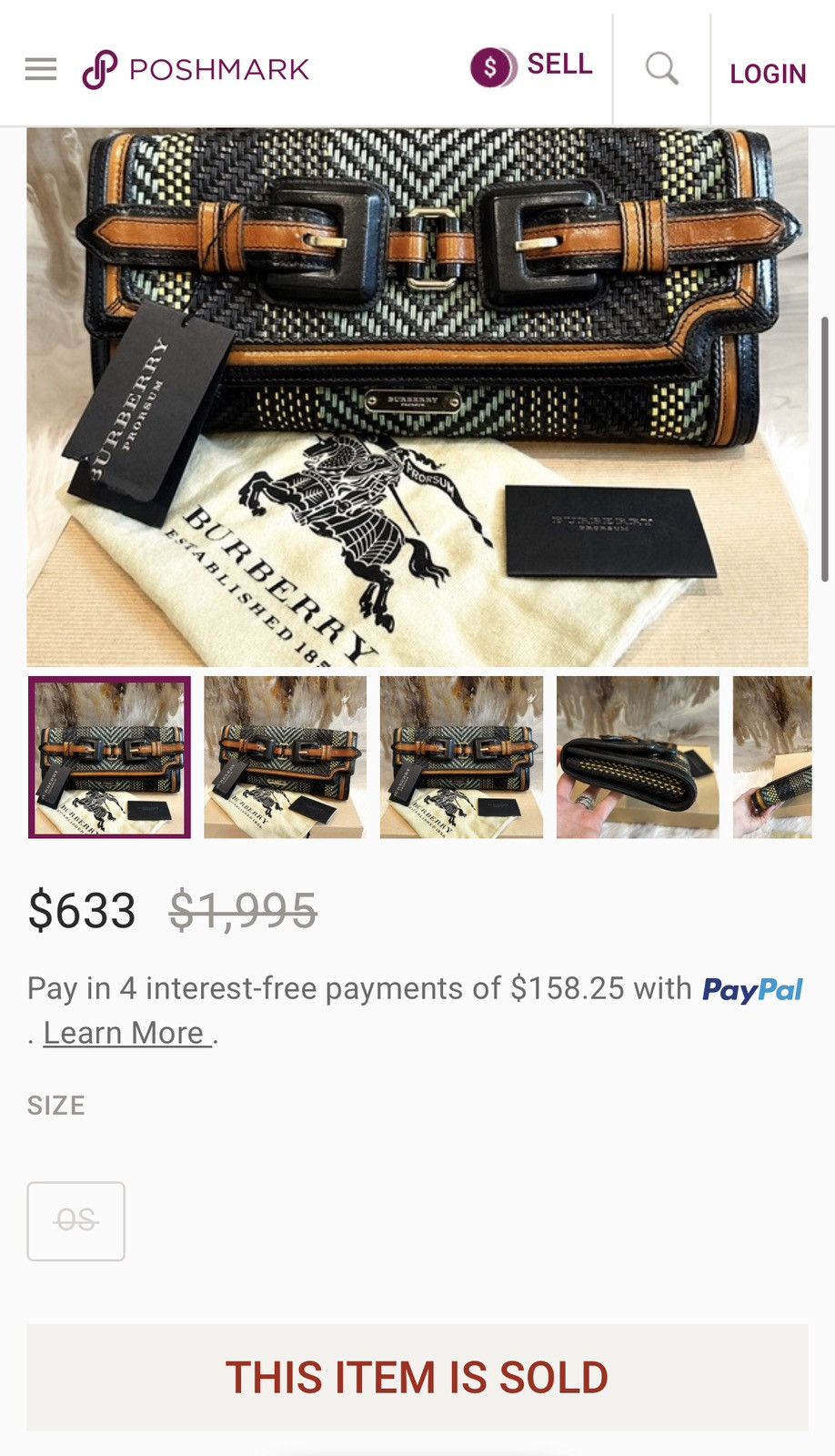This screenshot has height=1456, width=835.
Task: Open the main Burberry clutch photo
Action: (x=417, y=397)
